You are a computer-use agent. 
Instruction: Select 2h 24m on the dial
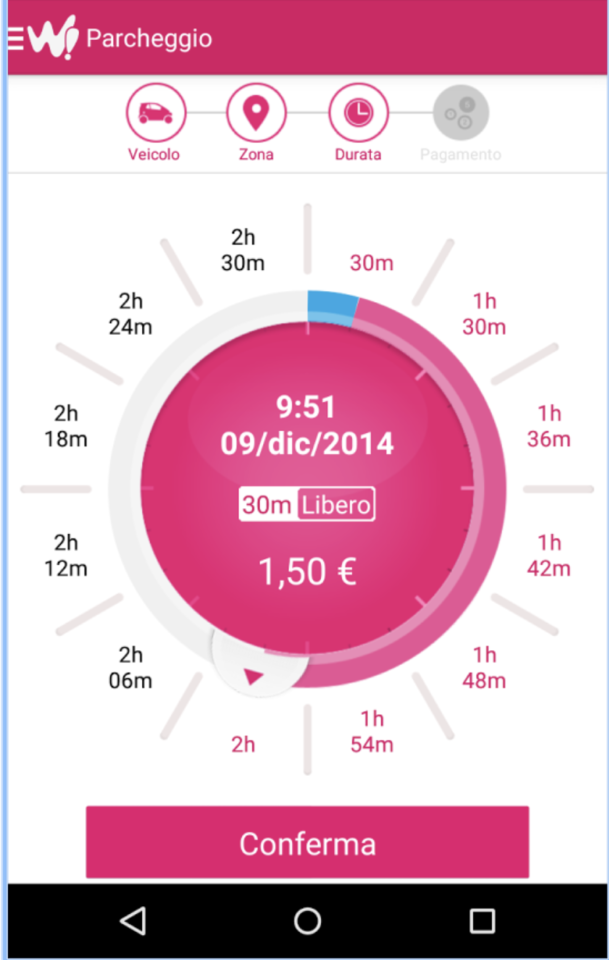[131, 314]
